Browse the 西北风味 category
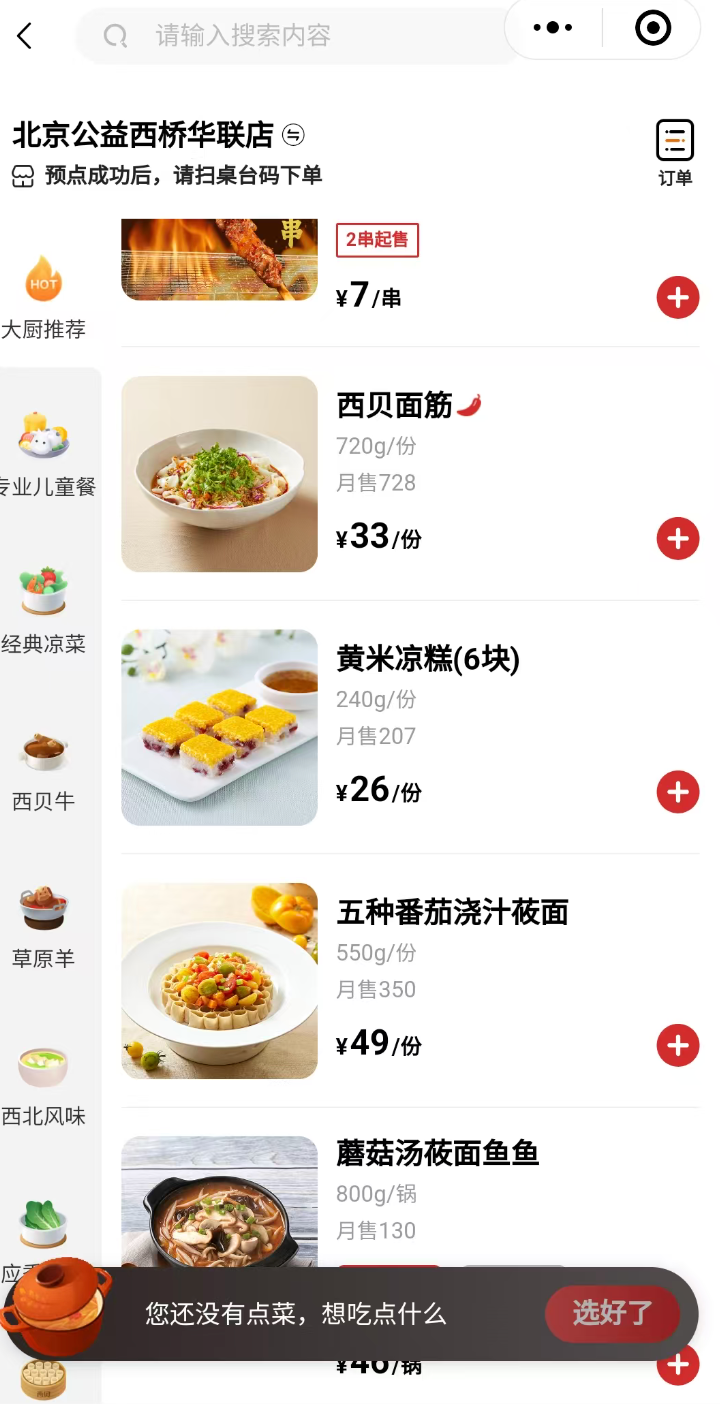Viewport: 720px width, 1404px height. pyautogui.click(x=43, y=1083)
